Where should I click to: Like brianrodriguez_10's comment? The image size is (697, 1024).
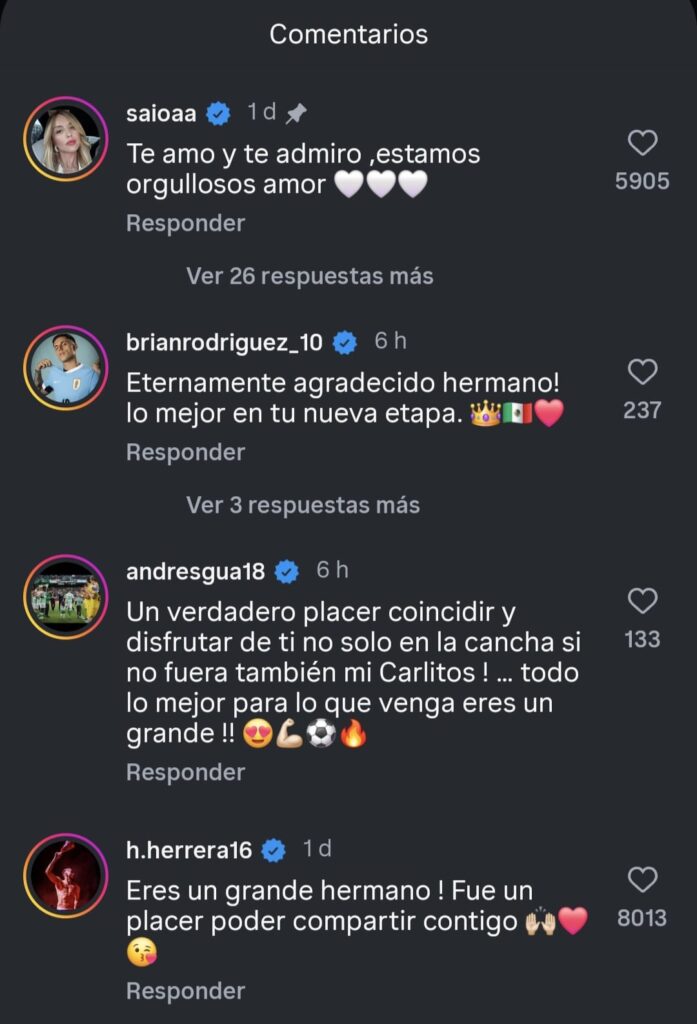click(642, 373)
